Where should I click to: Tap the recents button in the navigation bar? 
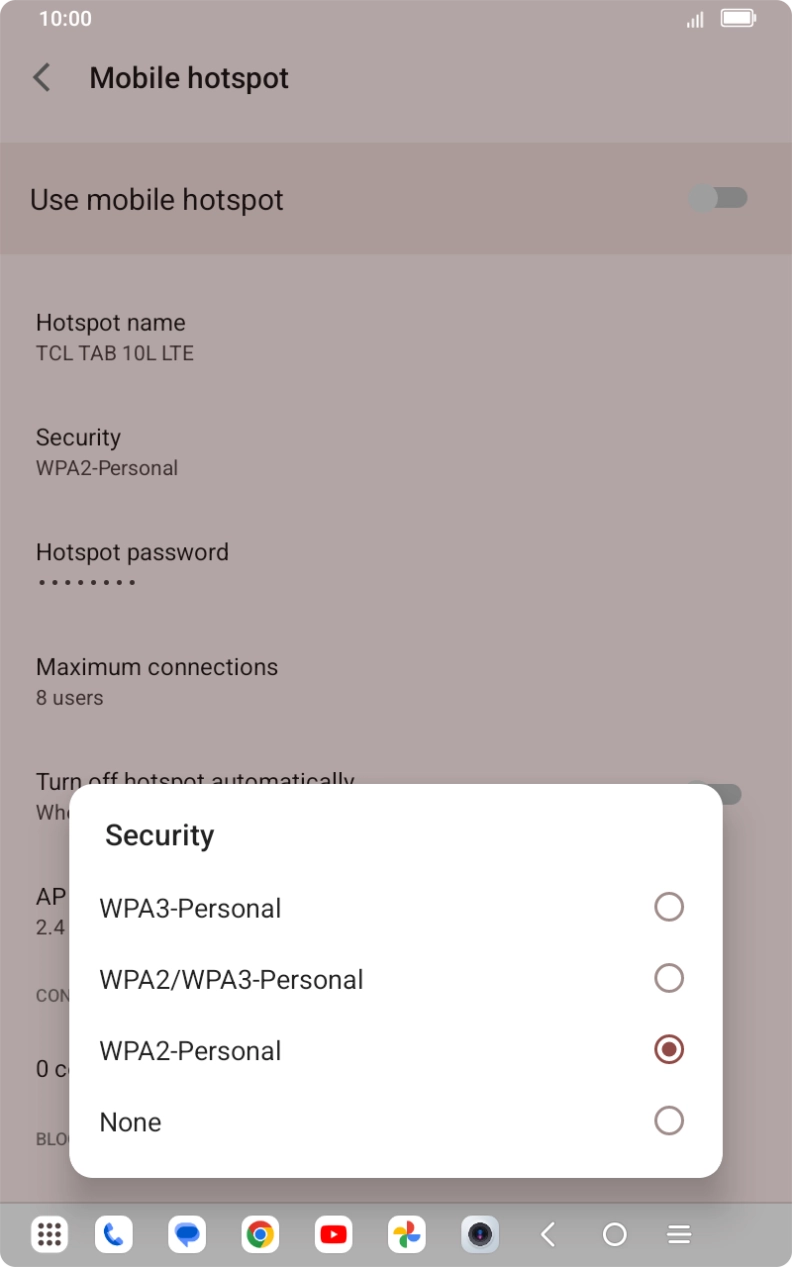tap(678, 1234)
